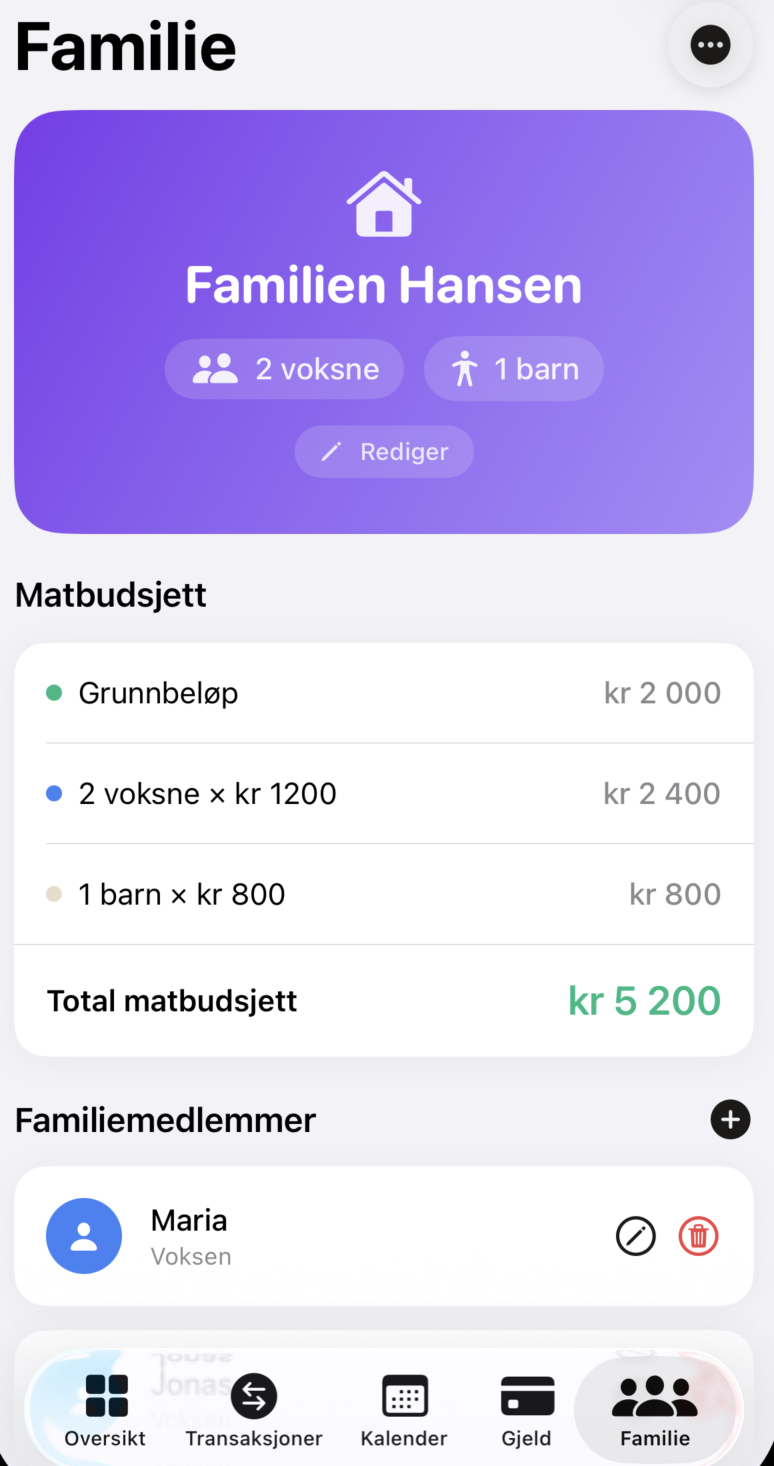Select the Gjeld tab
This screenshot has width=774, height=1466.
526,1411
